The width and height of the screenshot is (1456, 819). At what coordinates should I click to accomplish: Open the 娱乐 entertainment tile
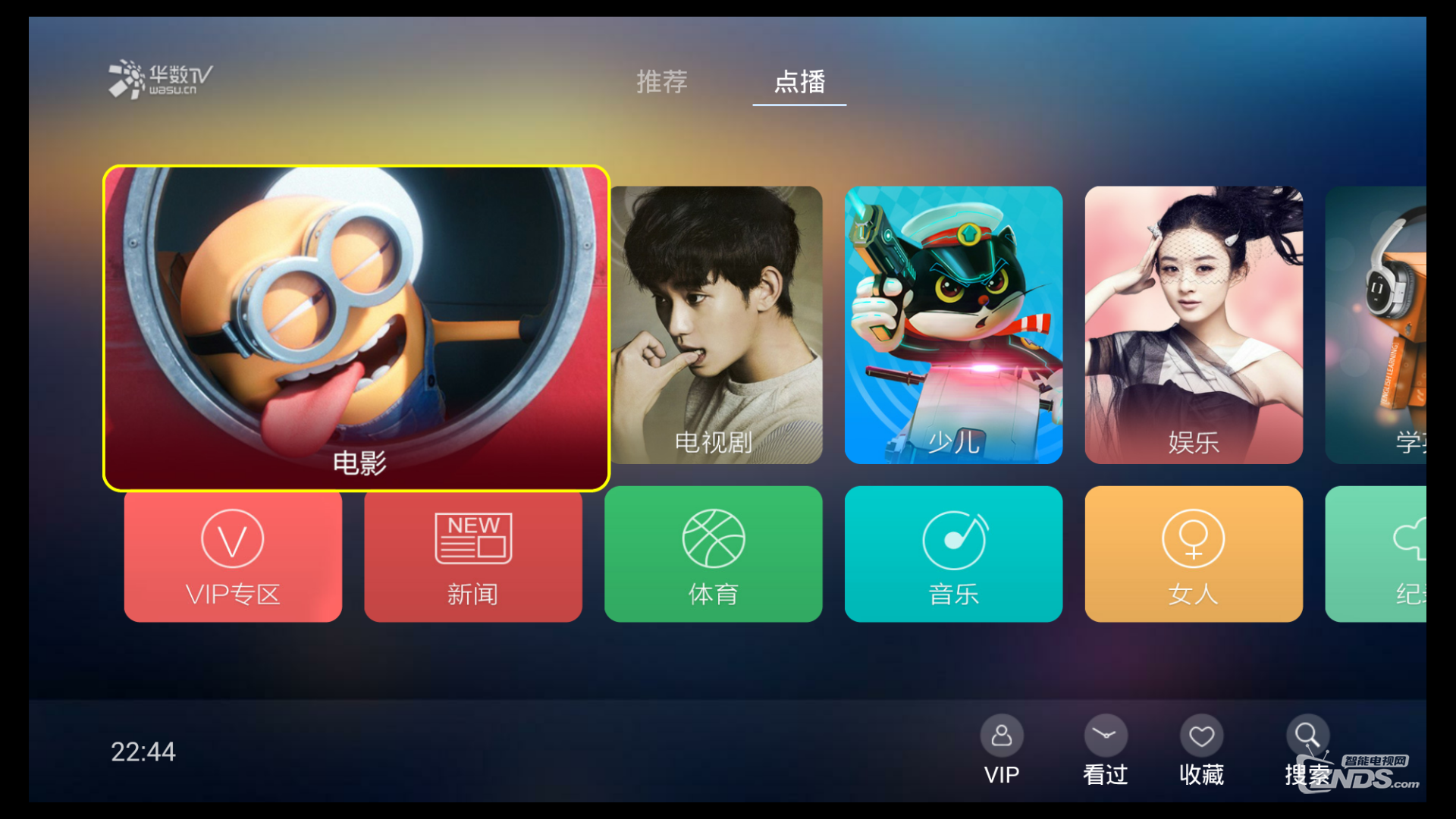pyautogui.click(x=1194, y=325)
